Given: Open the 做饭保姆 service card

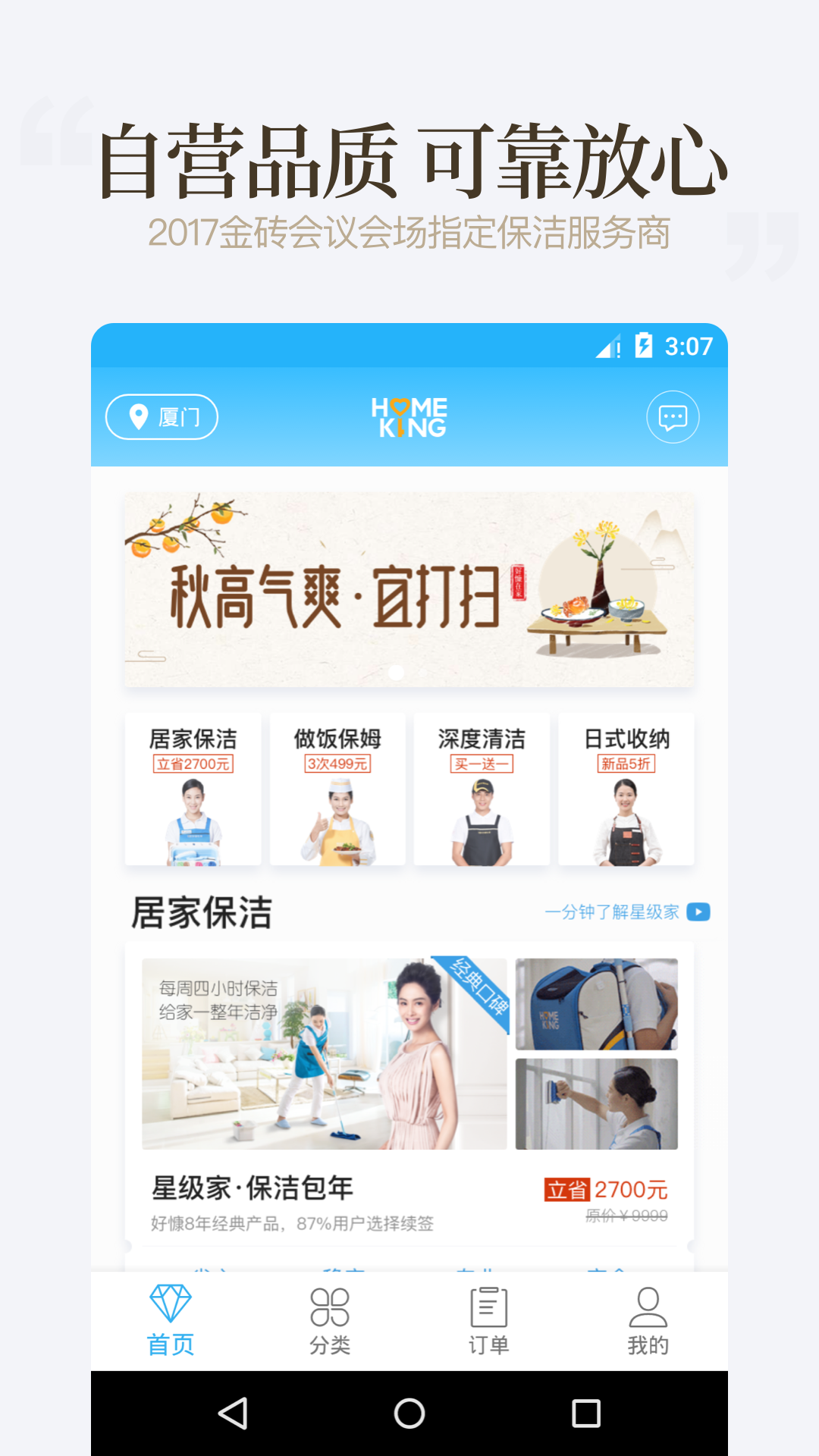Looking at the screenshot, I should point(337,789).
